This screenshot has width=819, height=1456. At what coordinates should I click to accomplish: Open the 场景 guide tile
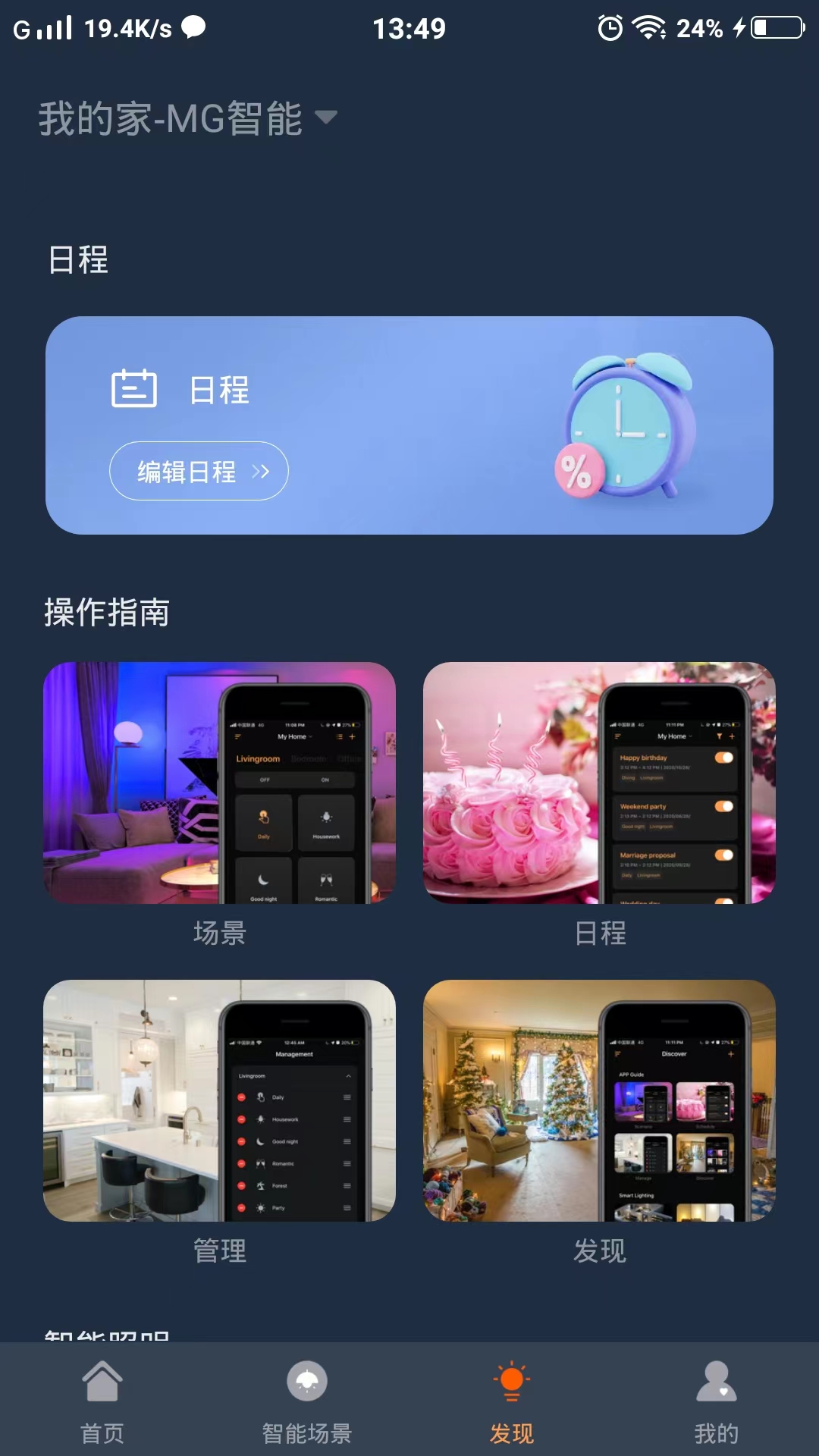pyautogui.click(x=219, y=783)
